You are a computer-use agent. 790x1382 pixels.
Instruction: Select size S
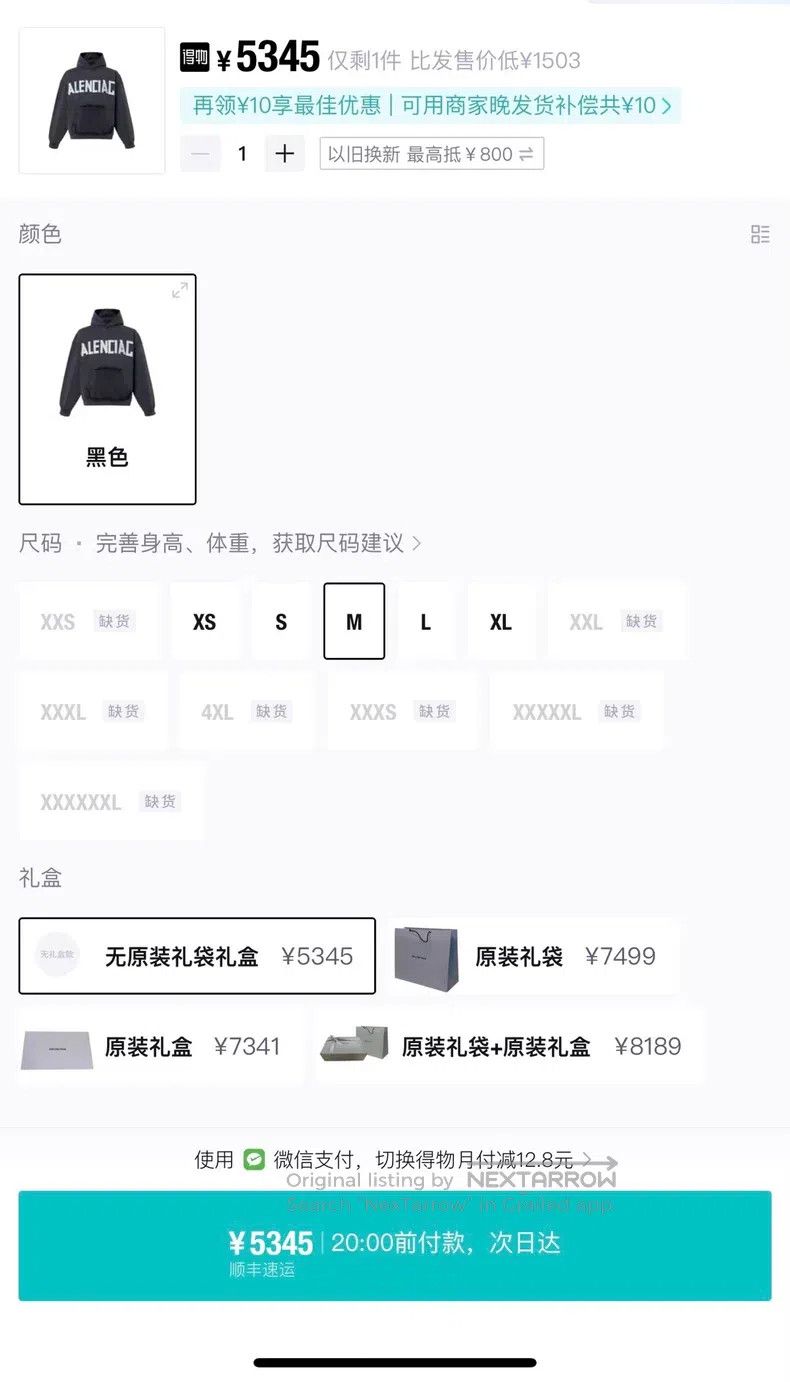[x=281, y=621]
